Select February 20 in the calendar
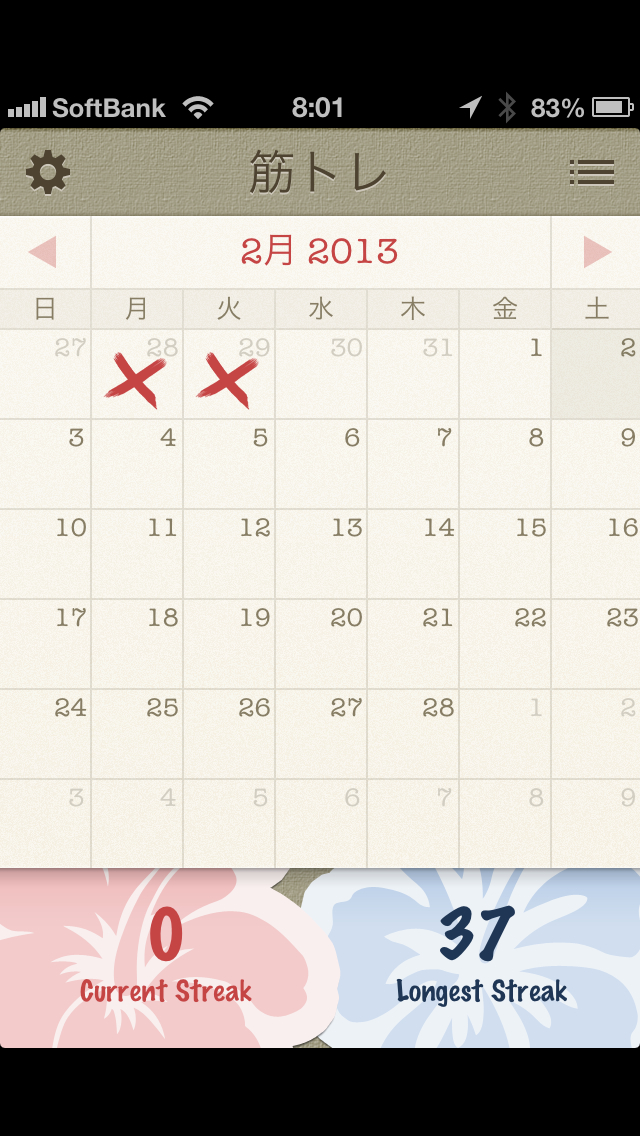 point(321,643)
